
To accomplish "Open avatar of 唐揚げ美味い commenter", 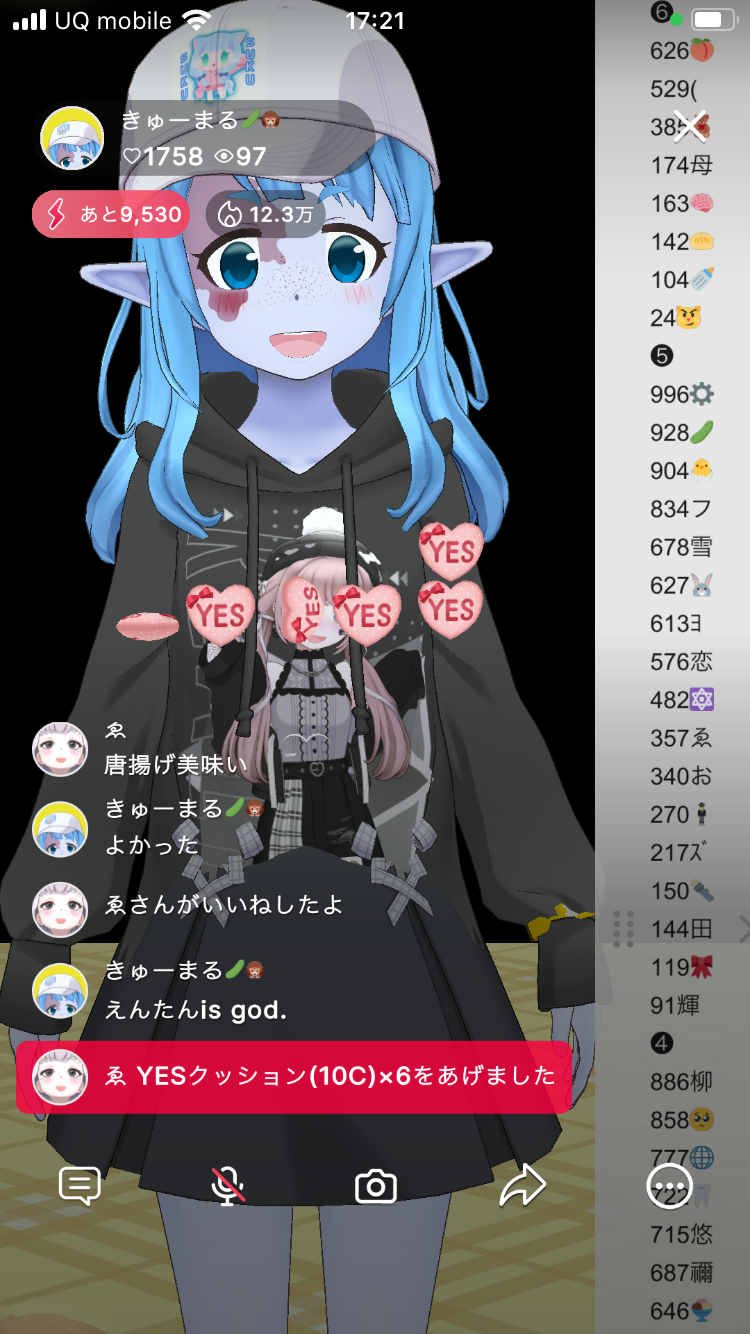I will click(60, 749).
